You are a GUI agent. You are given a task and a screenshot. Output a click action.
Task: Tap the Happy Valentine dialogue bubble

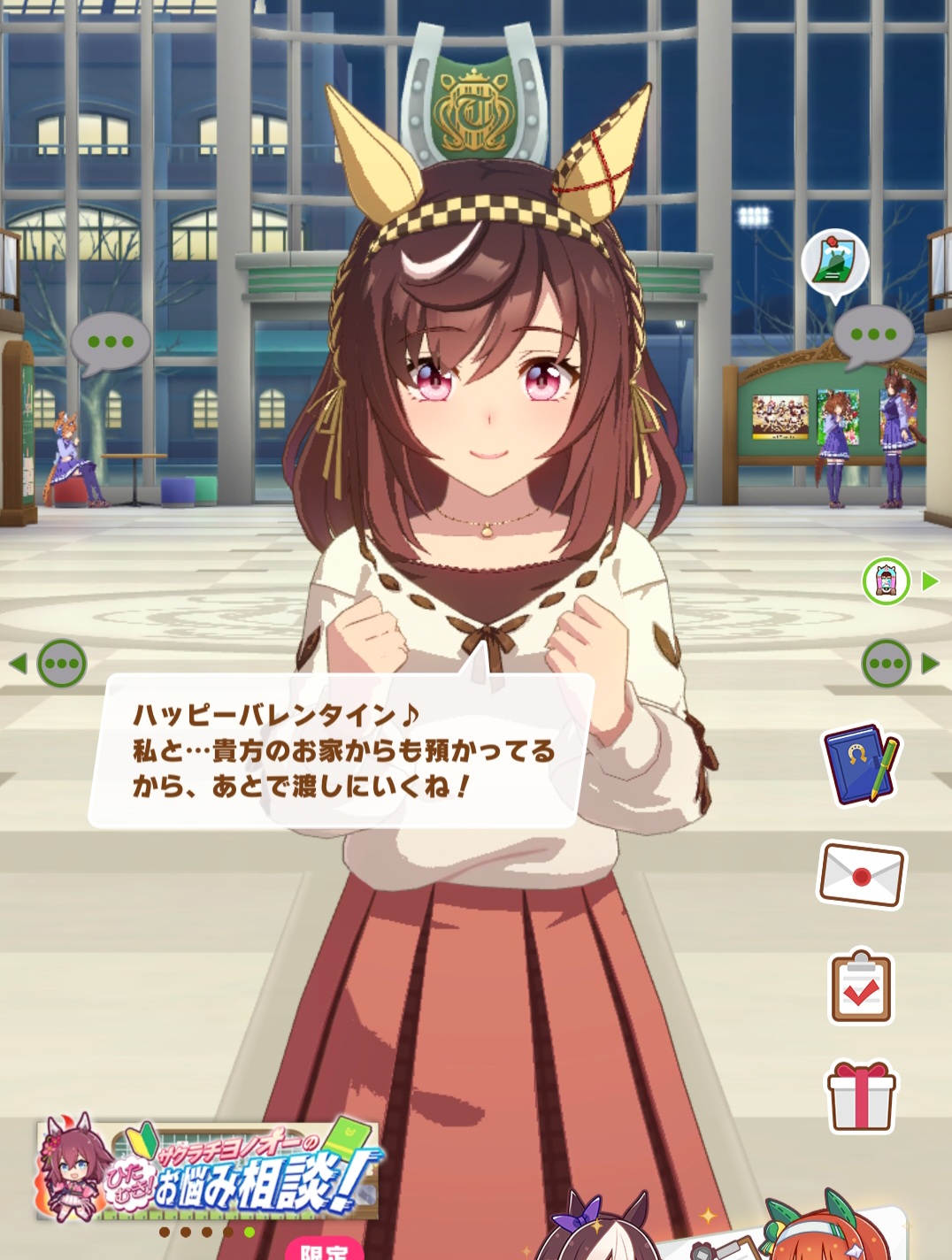(341, 750)
